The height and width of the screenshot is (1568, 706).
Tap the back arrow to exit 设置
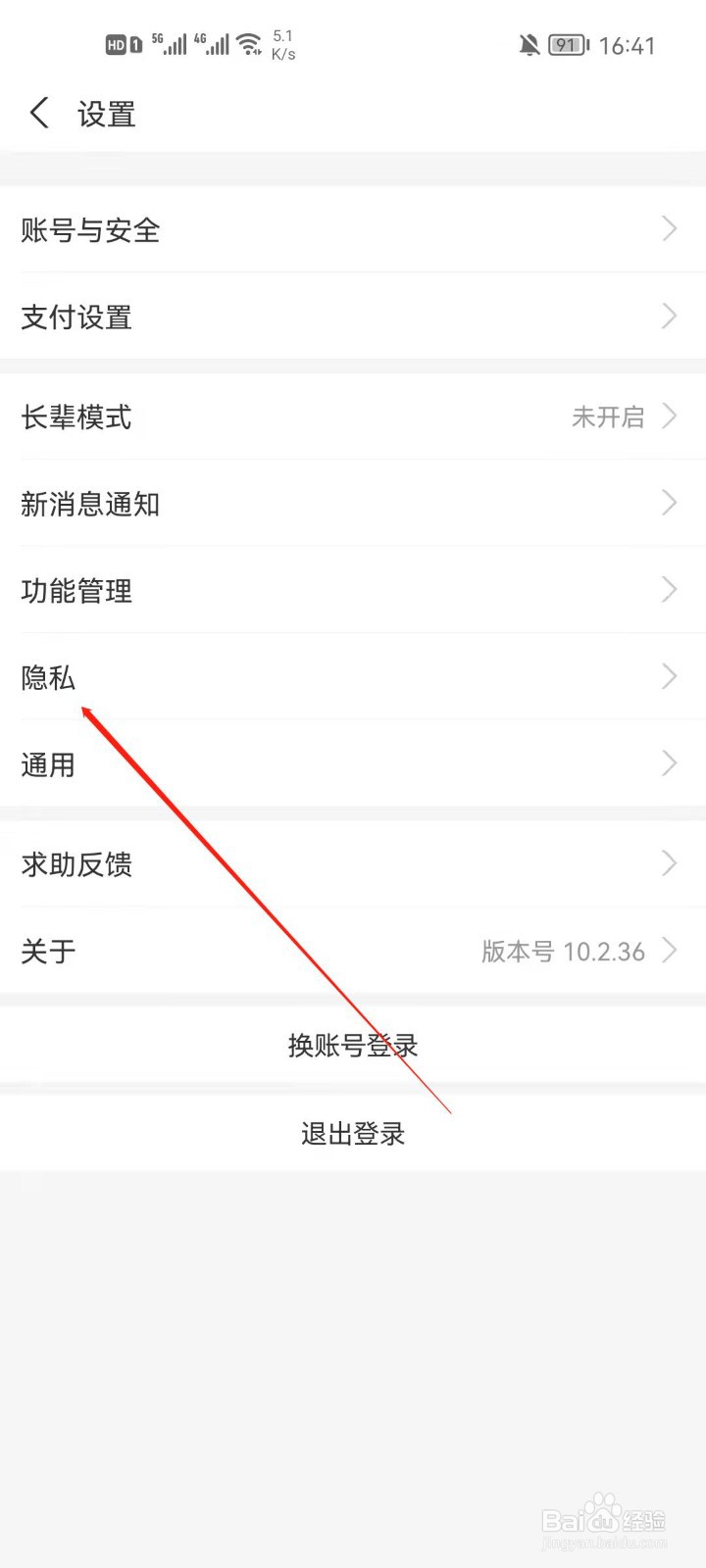point(39,114)
